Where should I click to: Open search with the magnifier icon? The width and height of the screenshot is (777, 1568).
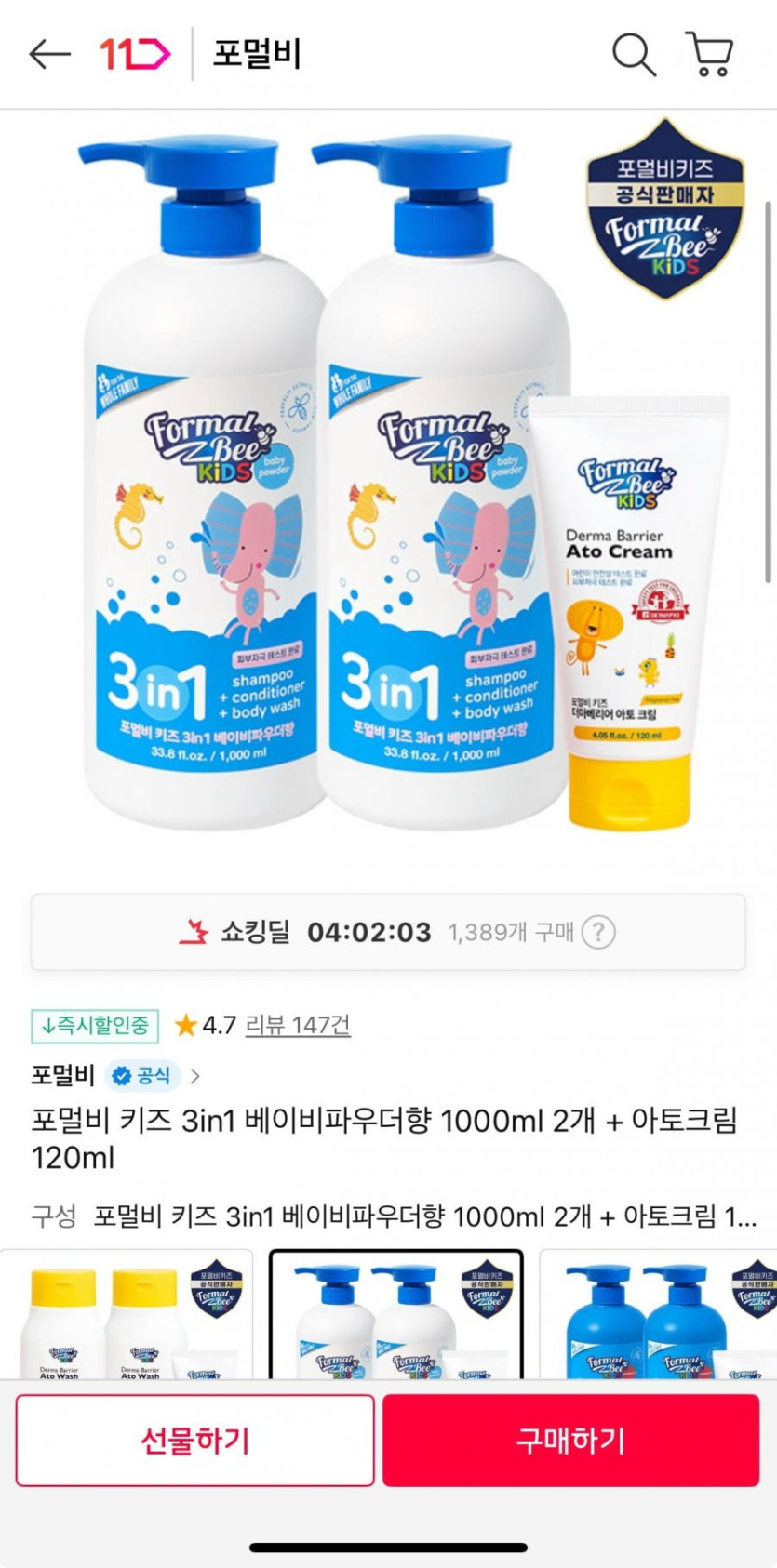pyautogui.click(x=634, y=54)
